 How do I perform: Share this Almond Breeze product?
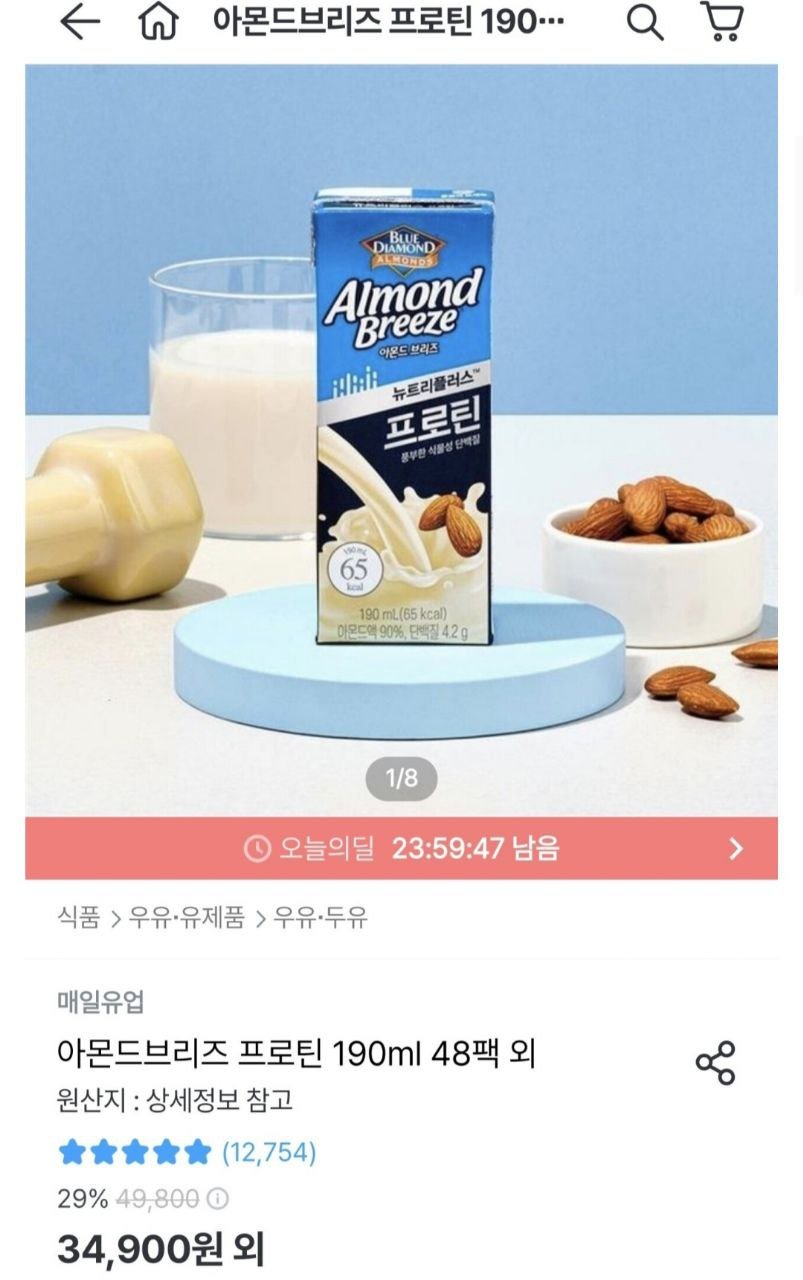click(x=715, y=1062)
